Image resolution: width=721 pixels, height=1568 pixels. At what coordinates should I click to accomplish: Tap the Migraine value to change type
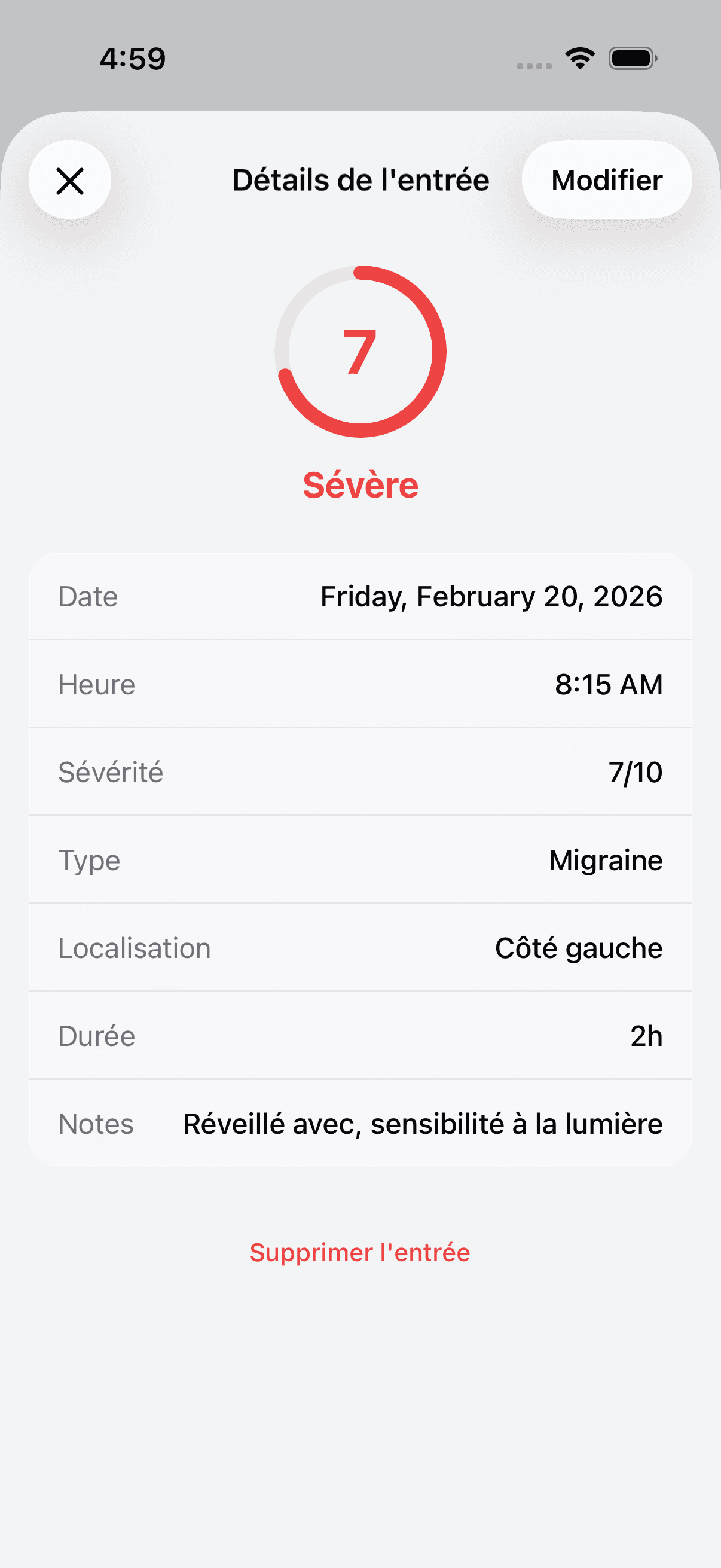(x=606, y=859)
